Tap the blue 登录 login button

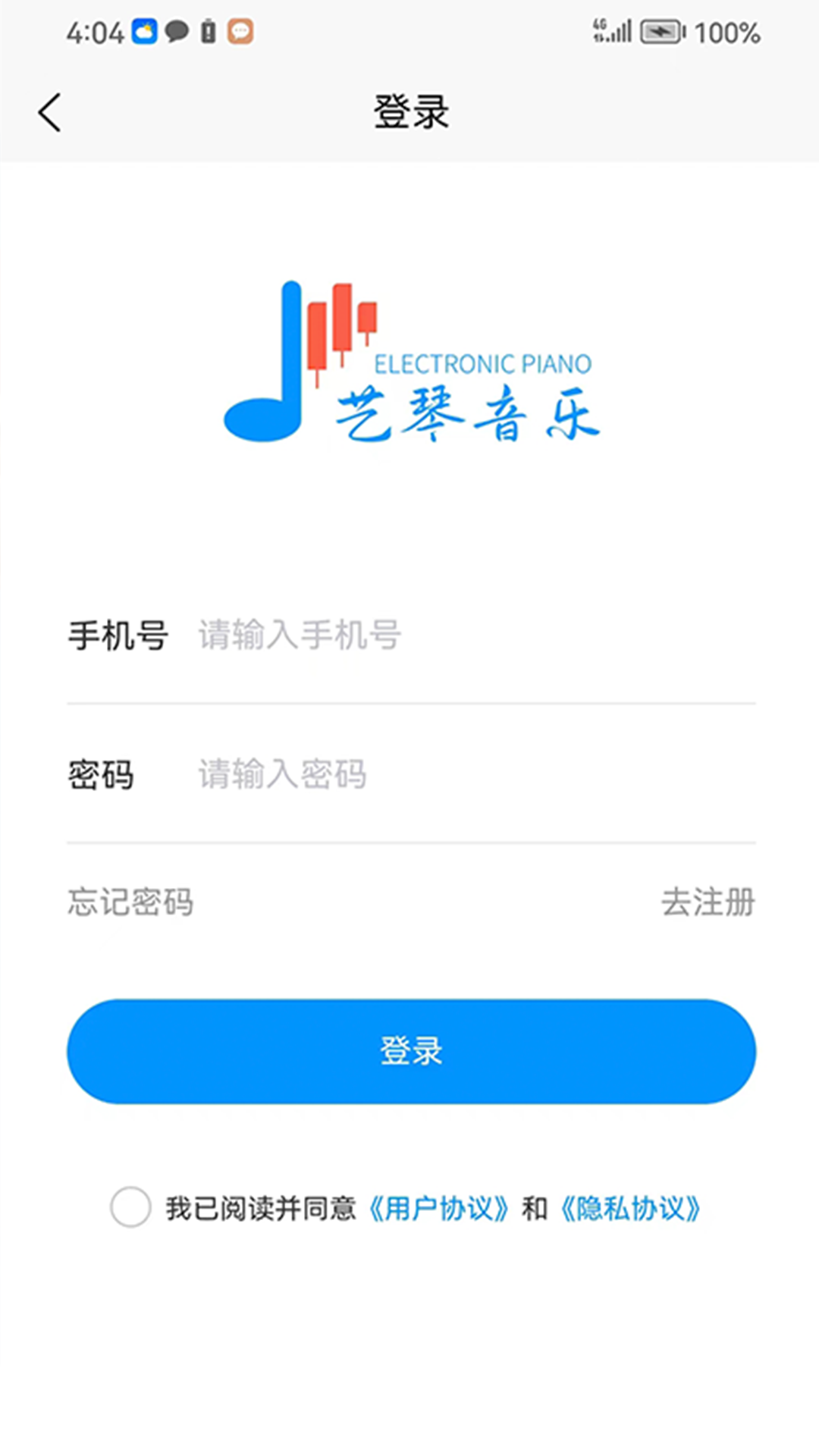411,1051
